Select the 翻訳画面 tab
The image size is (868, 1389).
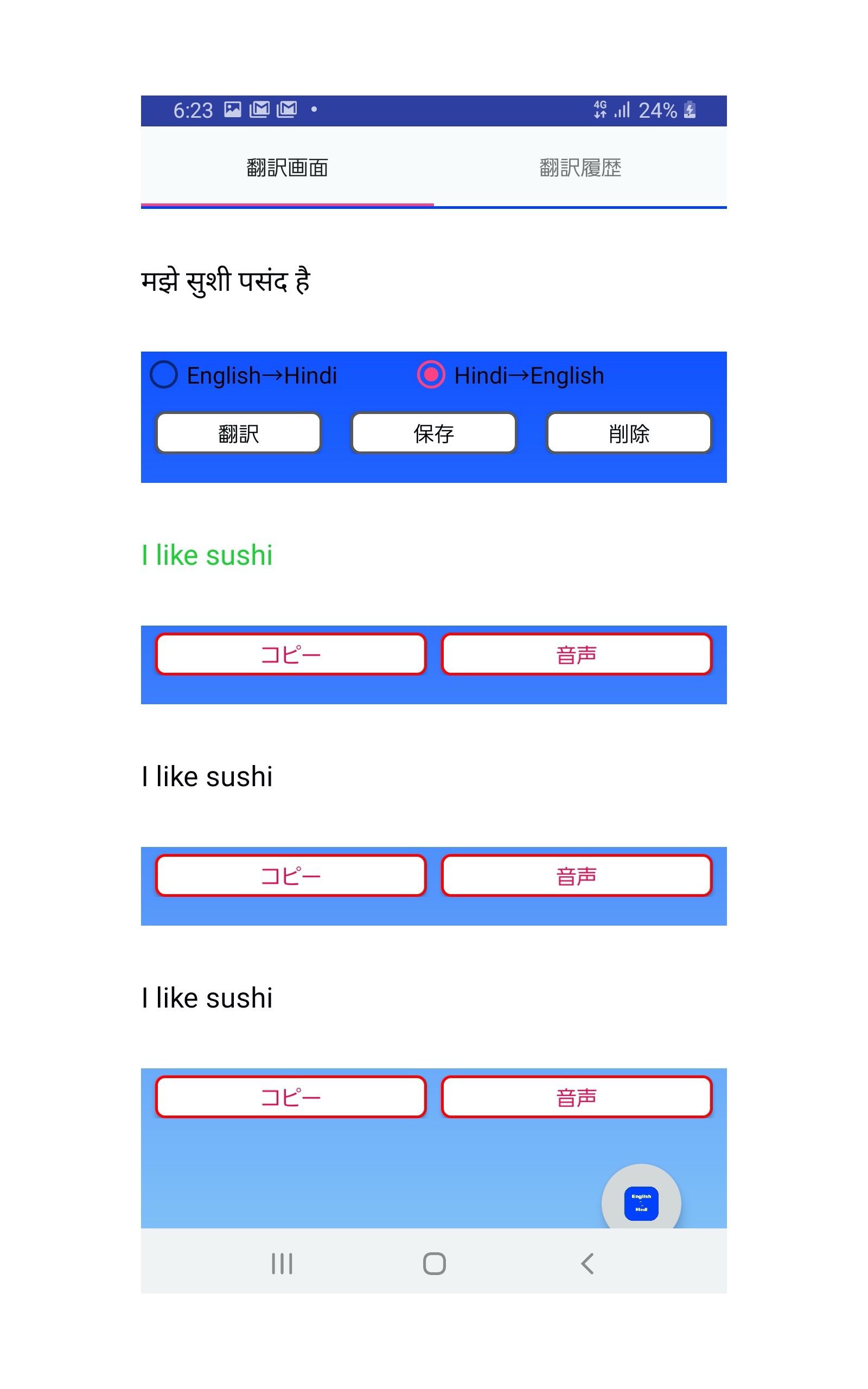click(x=287, y=168)
